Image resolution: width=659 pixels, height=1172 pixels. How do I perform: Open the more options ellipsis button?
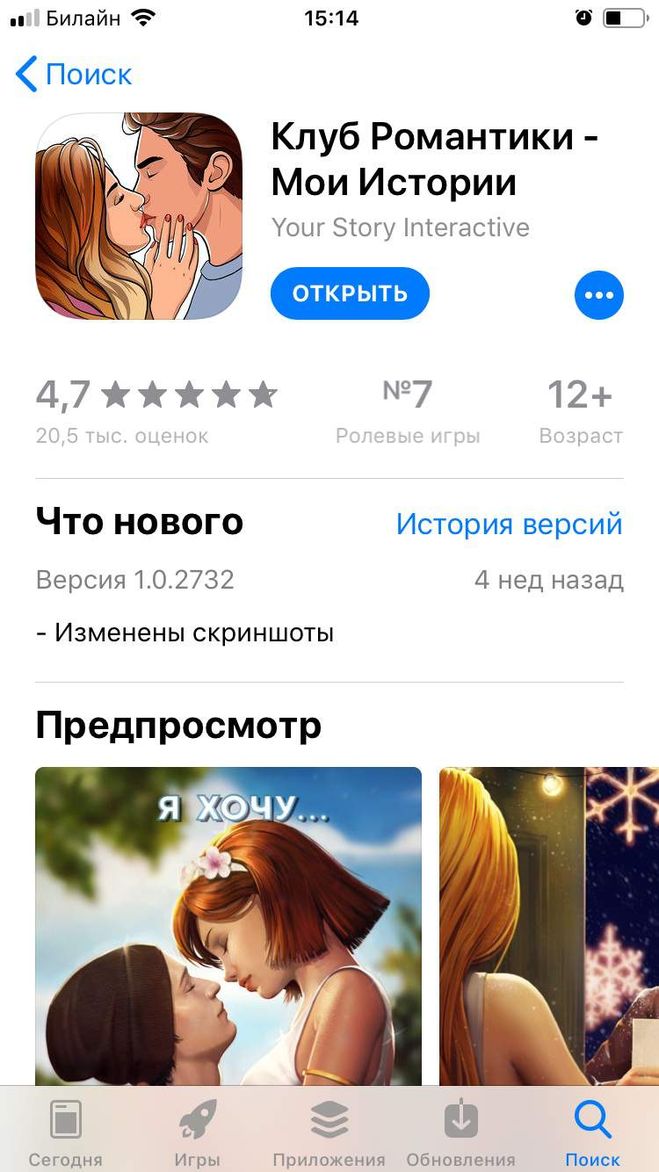point(599,295)
